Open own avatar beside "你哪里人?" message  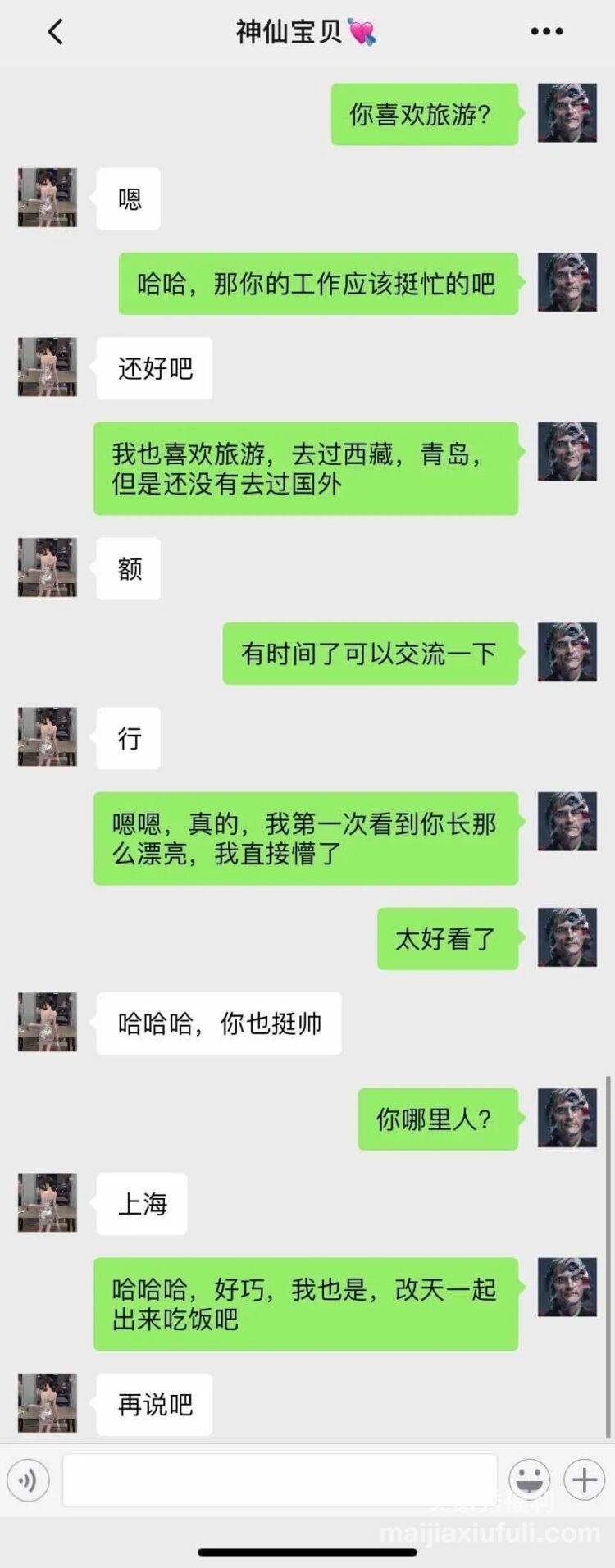[567, 1118]
